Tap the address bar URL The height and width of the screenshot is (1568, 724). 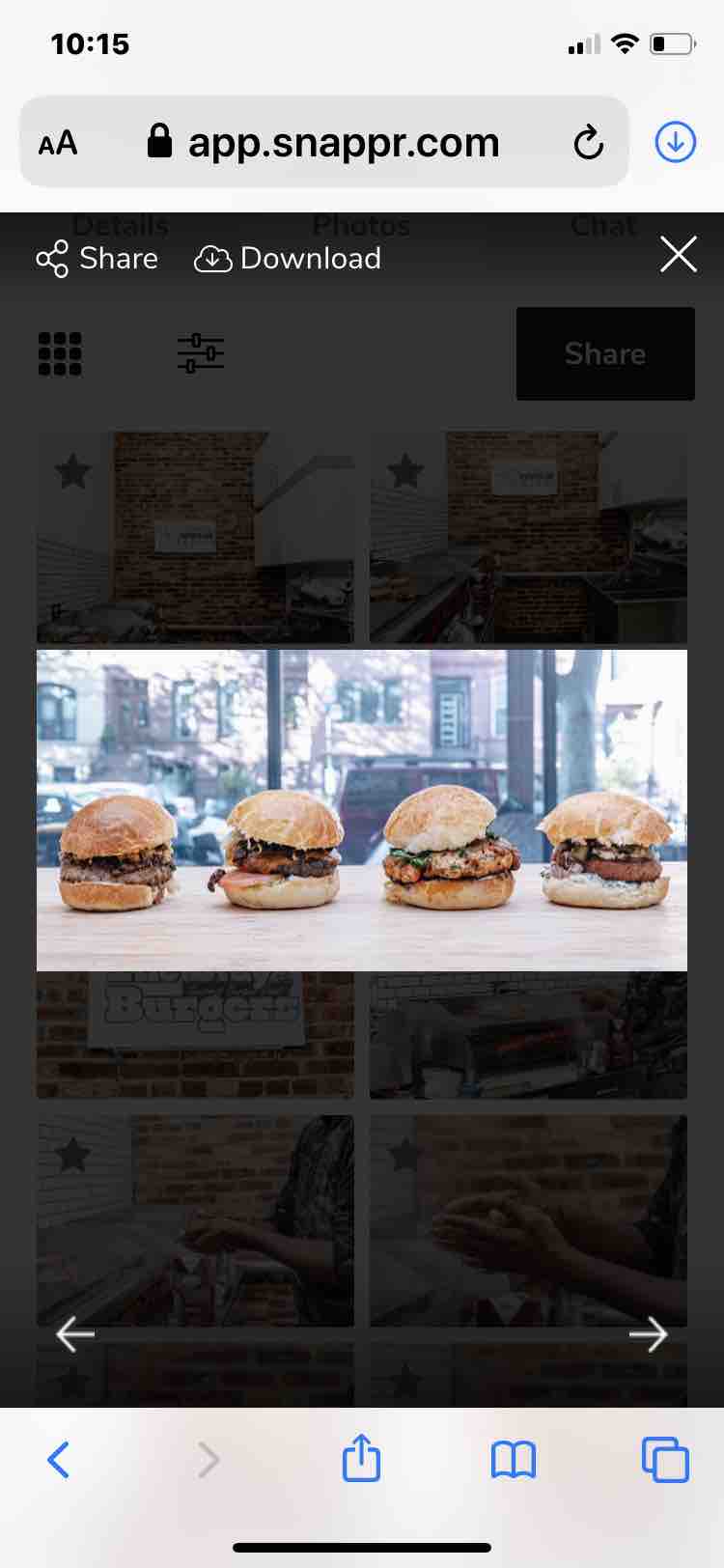coord(343,143)
